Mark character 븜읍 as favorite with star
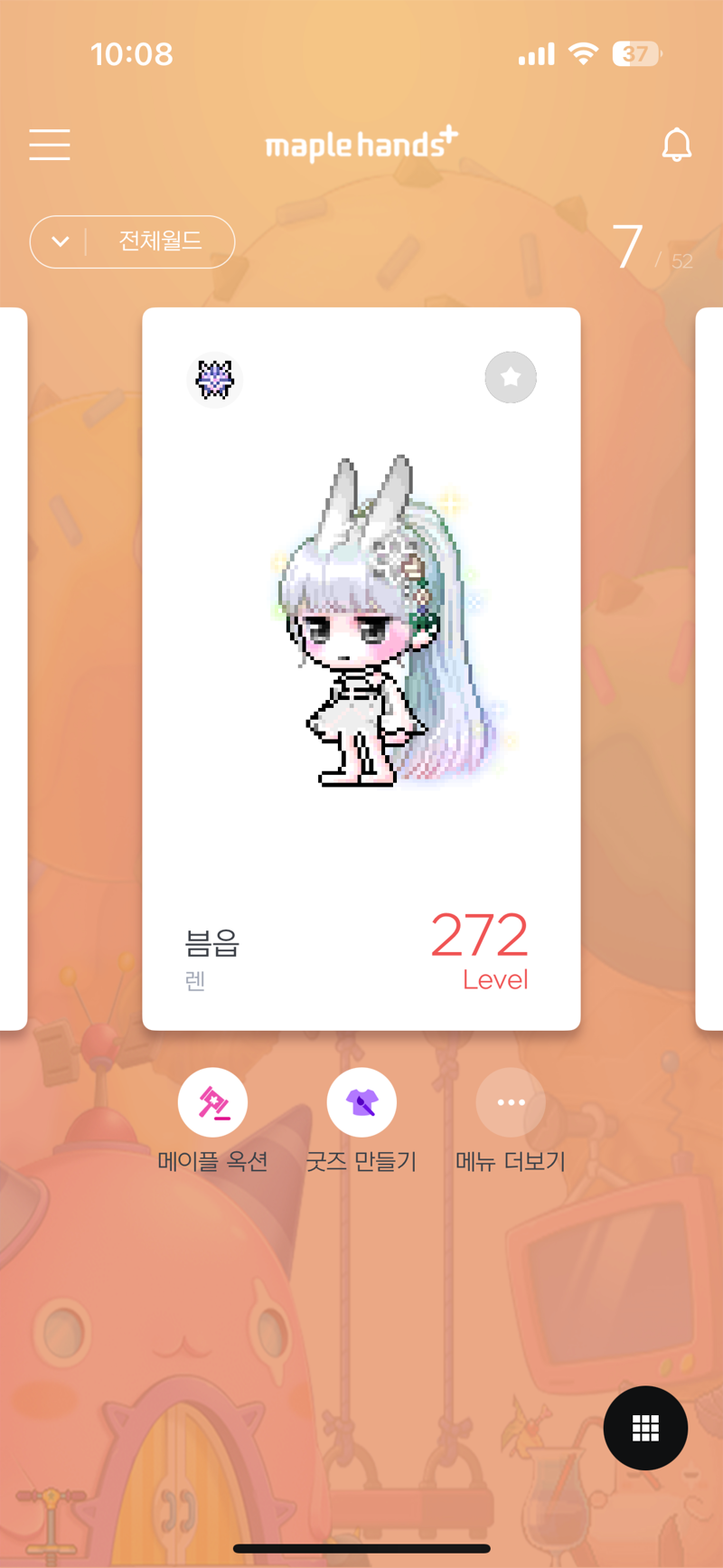The image size is (723, 1568). 511,377
